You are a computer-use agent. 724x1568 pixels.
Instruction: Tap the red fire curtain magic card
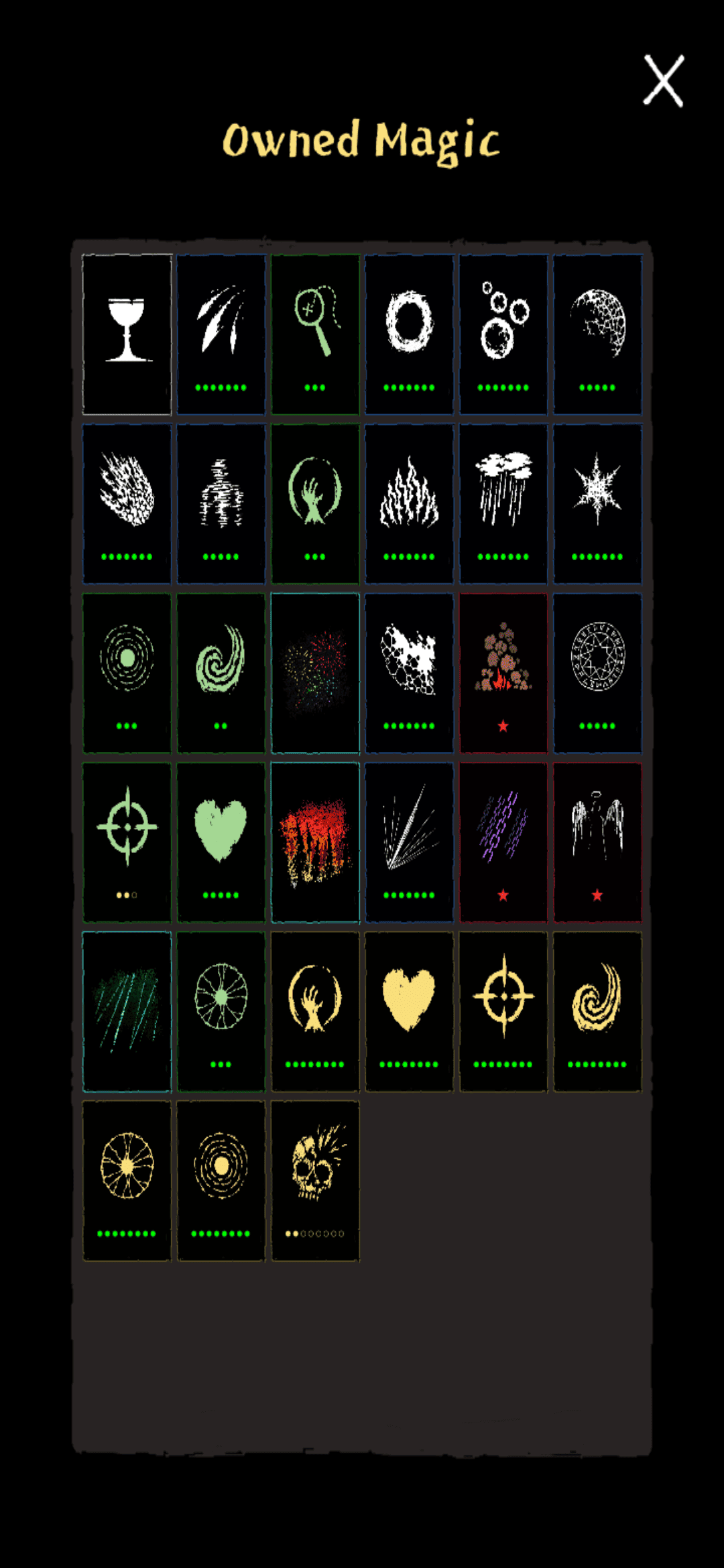[315, 842]
